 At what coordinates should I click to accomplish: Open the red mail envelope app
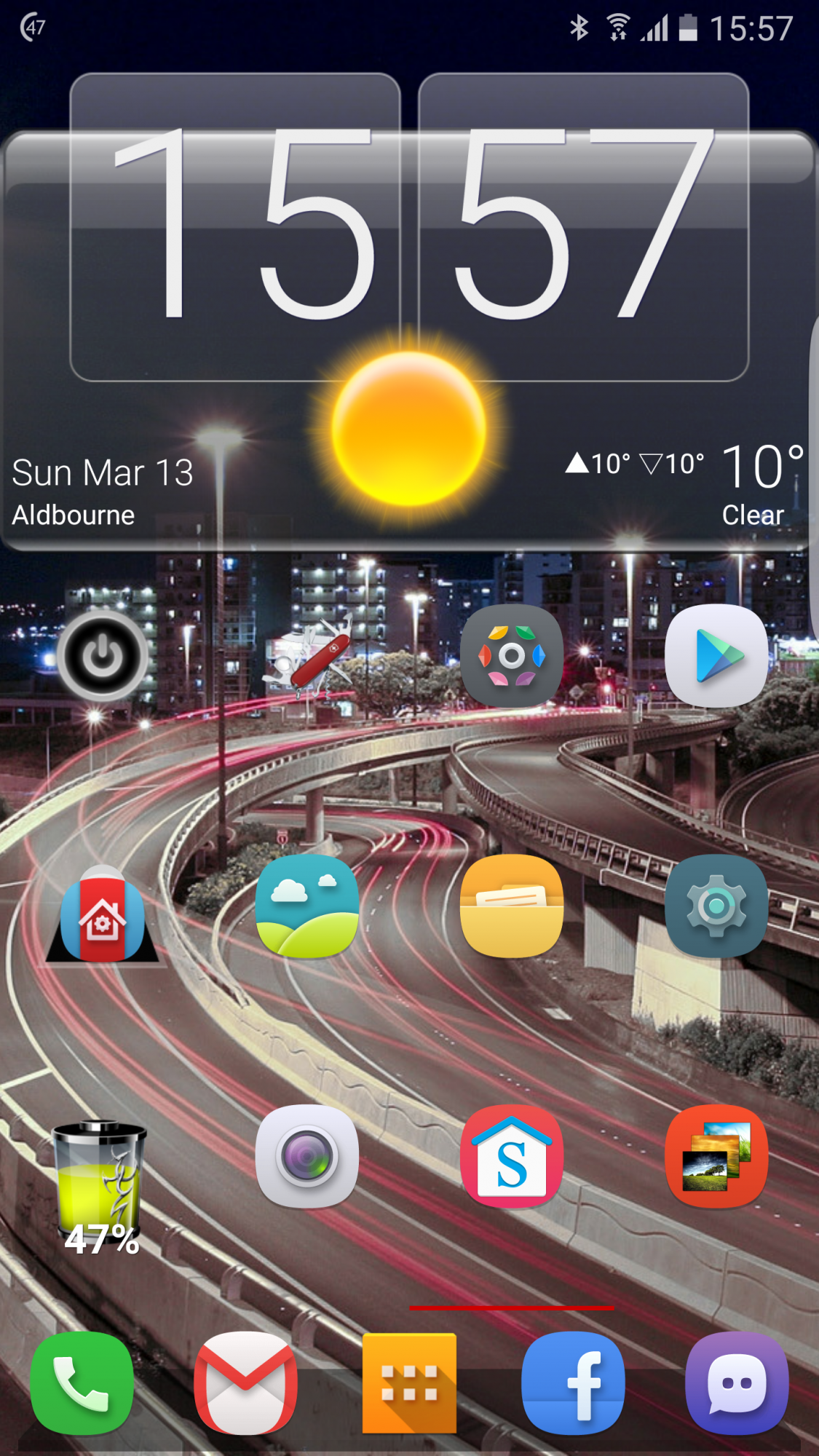click(245, 1383)
